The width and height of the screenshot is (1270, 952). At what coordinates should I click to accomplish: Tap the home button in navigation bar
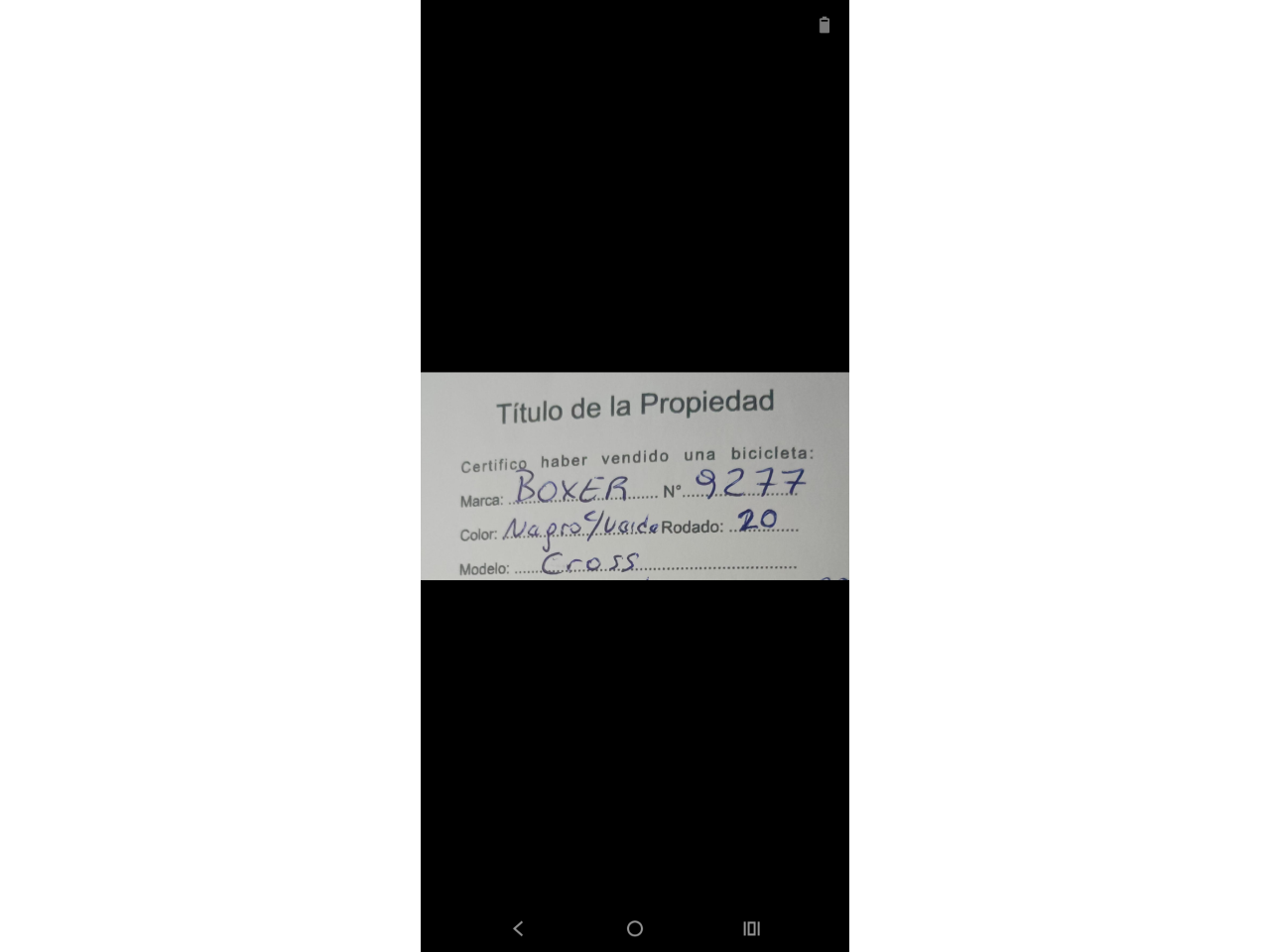pos(635,928)
